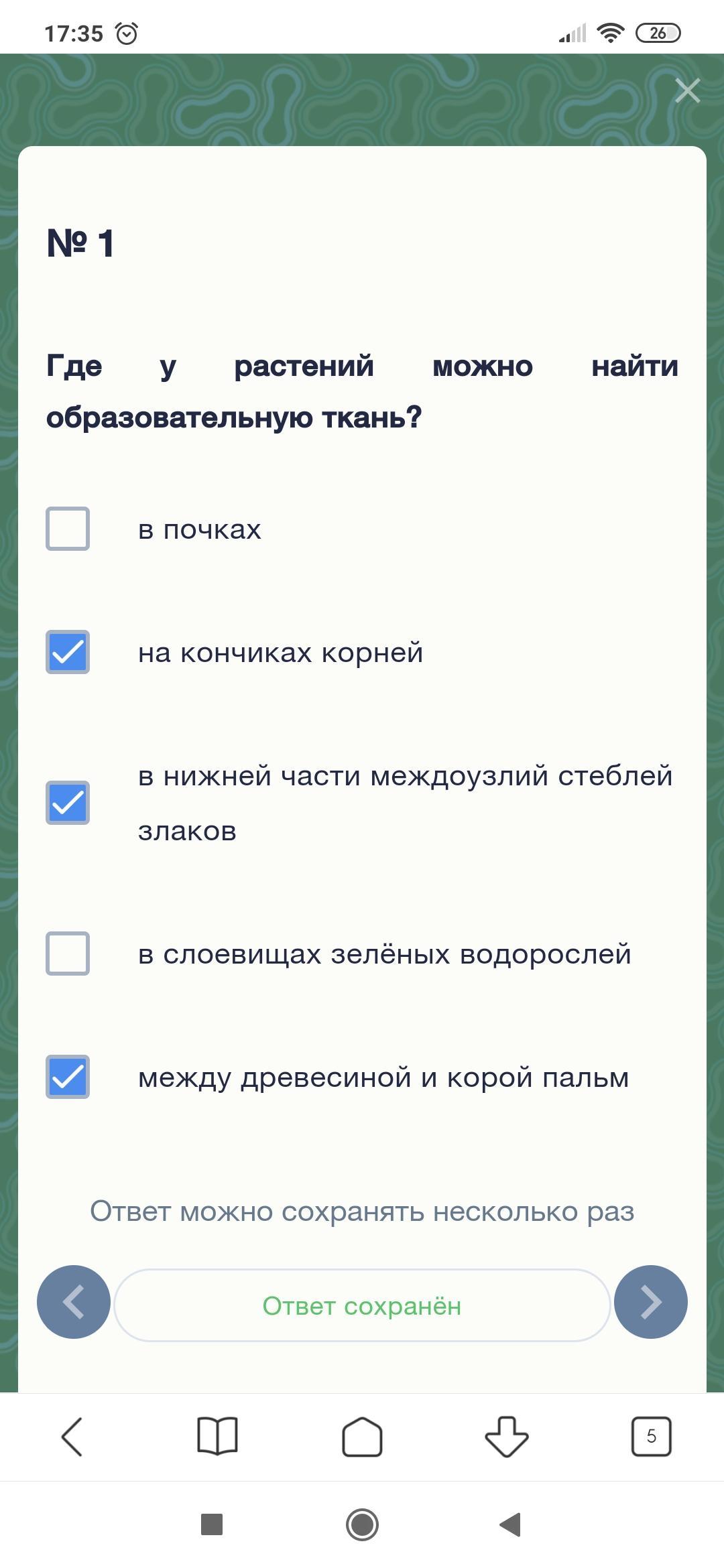Viewport: 724px width, 1568px height.
Task: Tap the system home button
Action: click(x=362, y=1524)
